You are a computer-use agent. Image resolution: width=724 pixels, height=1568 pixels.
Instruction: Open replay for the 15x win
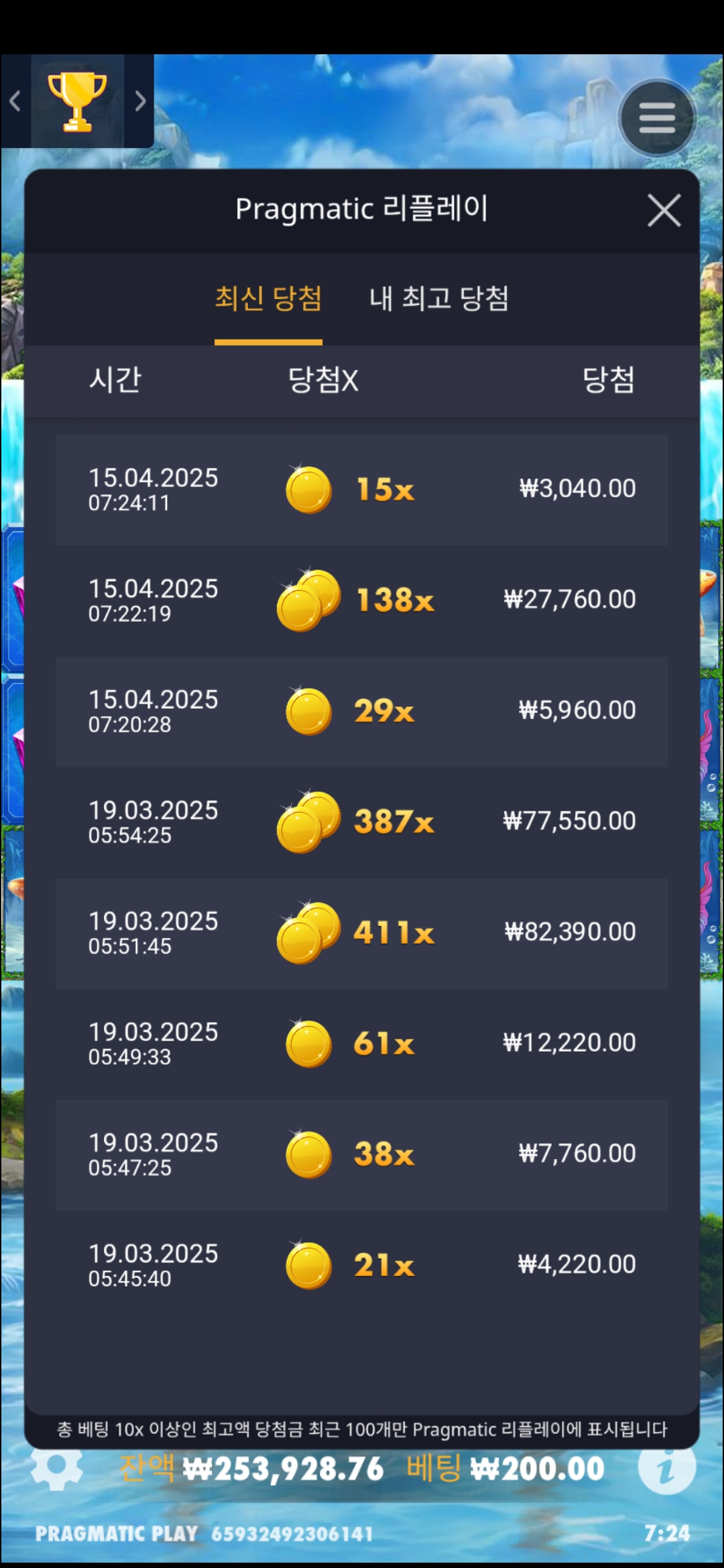[x=362, y=490]
